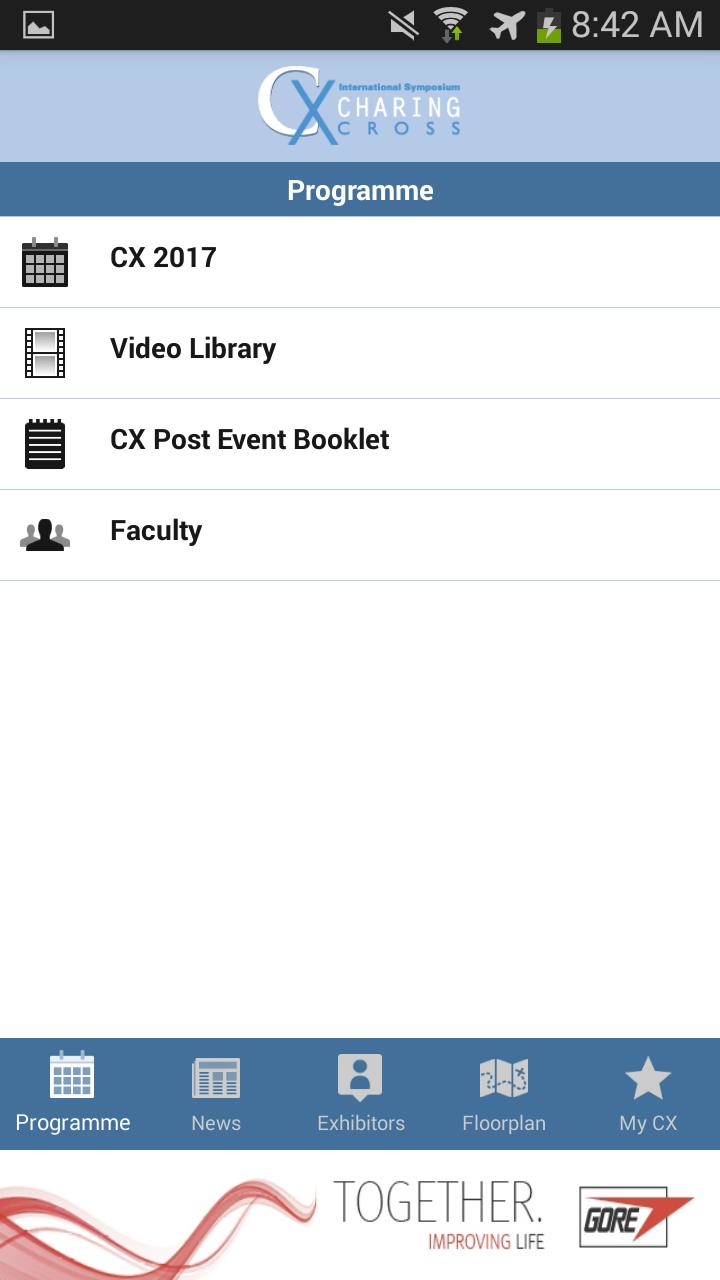Open the Gore sponsor banner

point(360,1215)
